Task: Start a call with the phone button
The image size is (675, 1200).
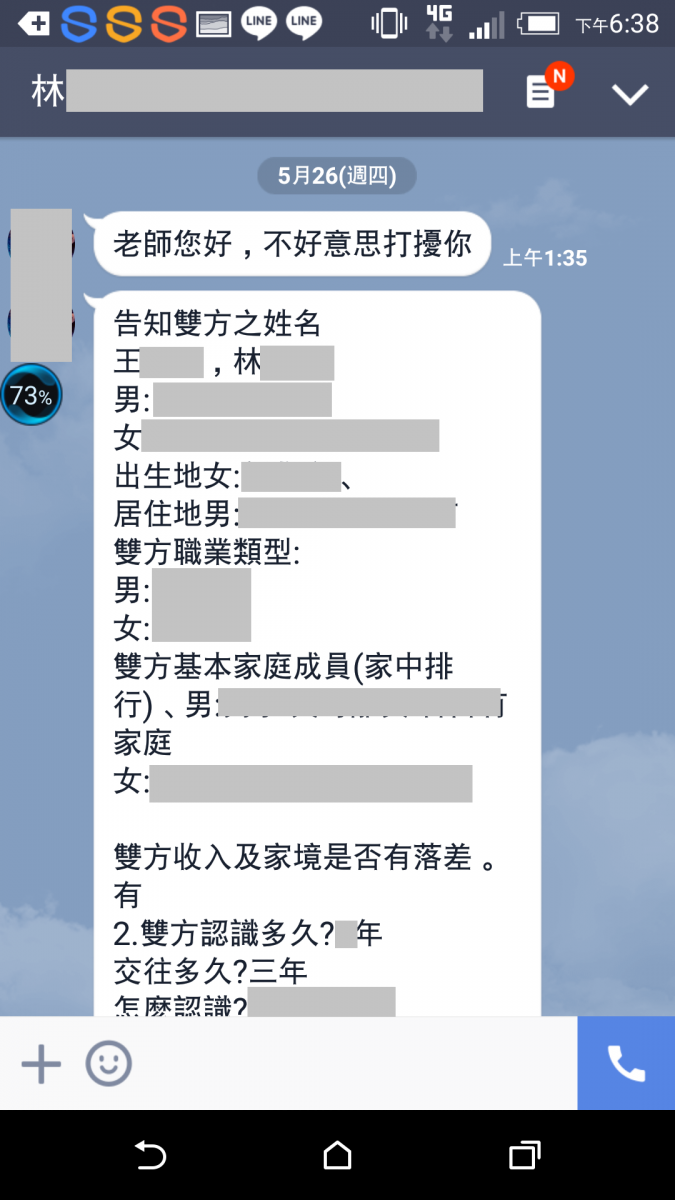Action: click(x=626, y=1064)
